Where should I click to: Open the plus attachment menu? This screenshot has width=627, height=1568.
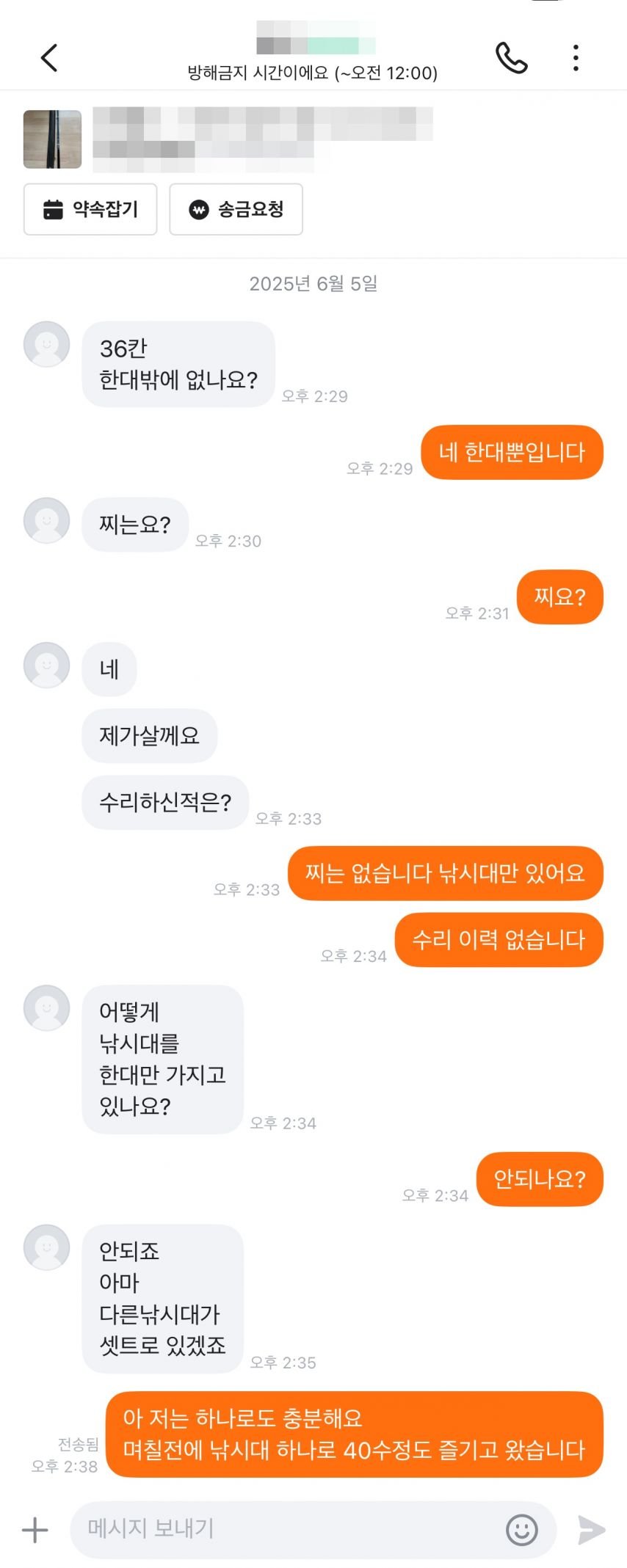(x=35, y=1530)
